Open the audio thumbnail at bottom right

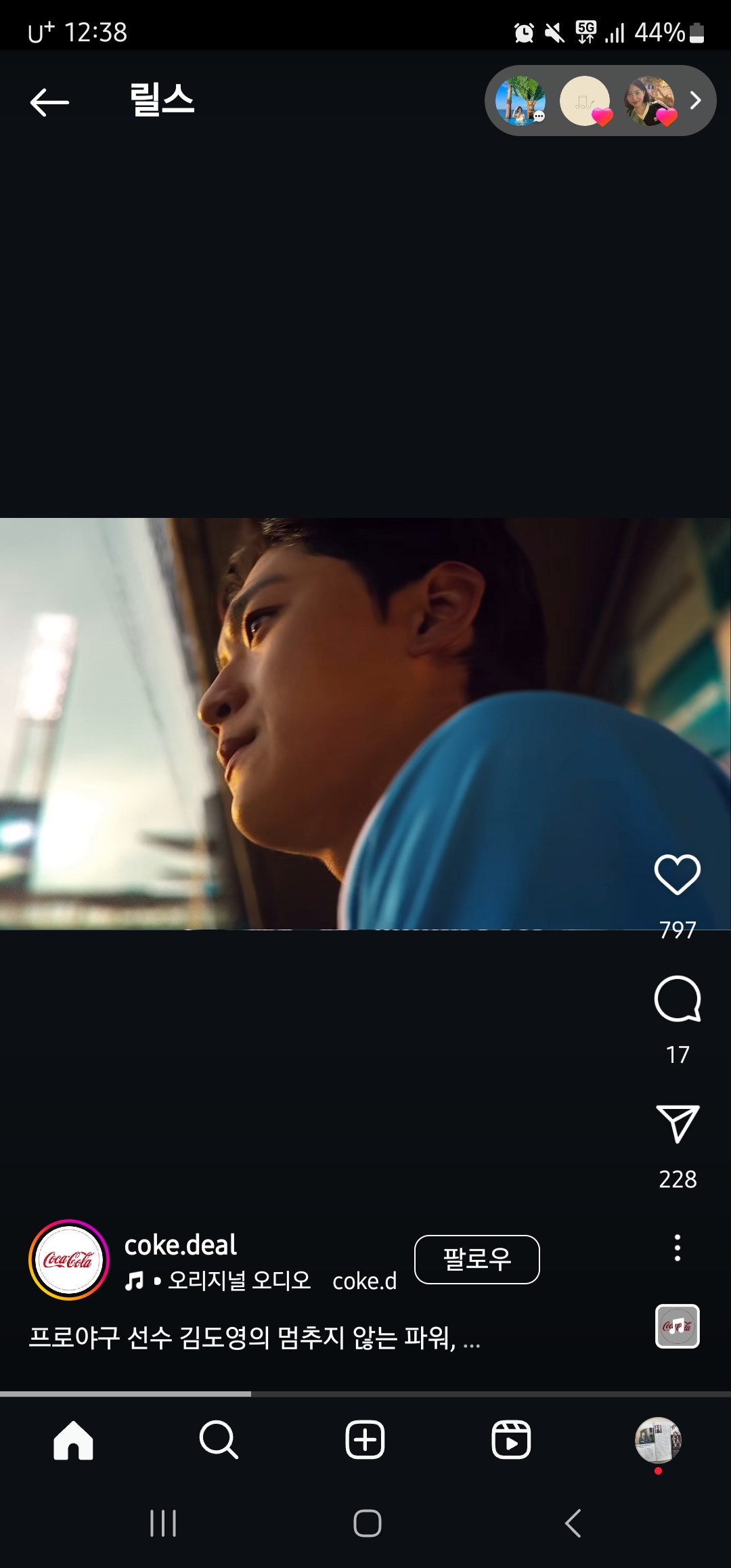click(x=677, y=1326)
